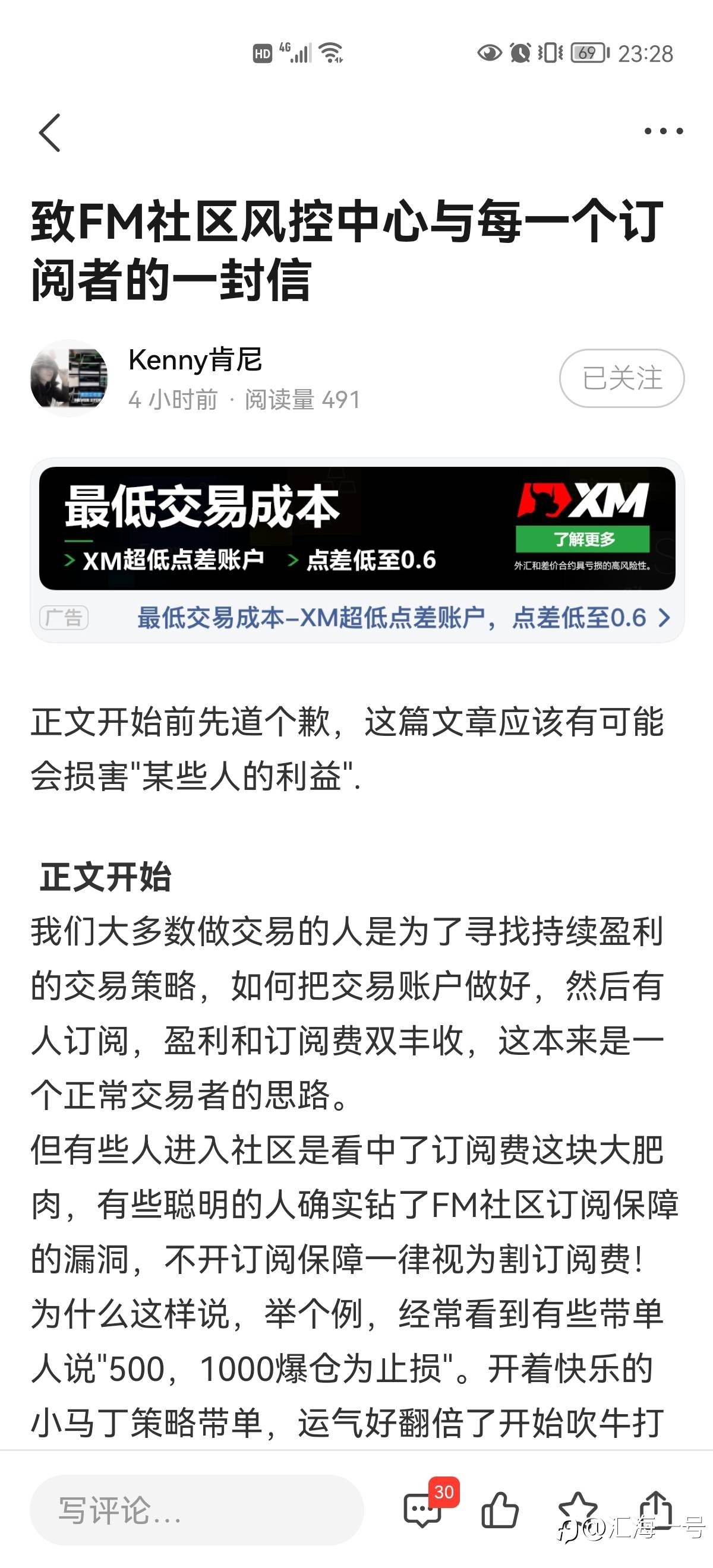Open the three-dot overflow menu
Screen dimensions: 713x1568
click(663, 131)
